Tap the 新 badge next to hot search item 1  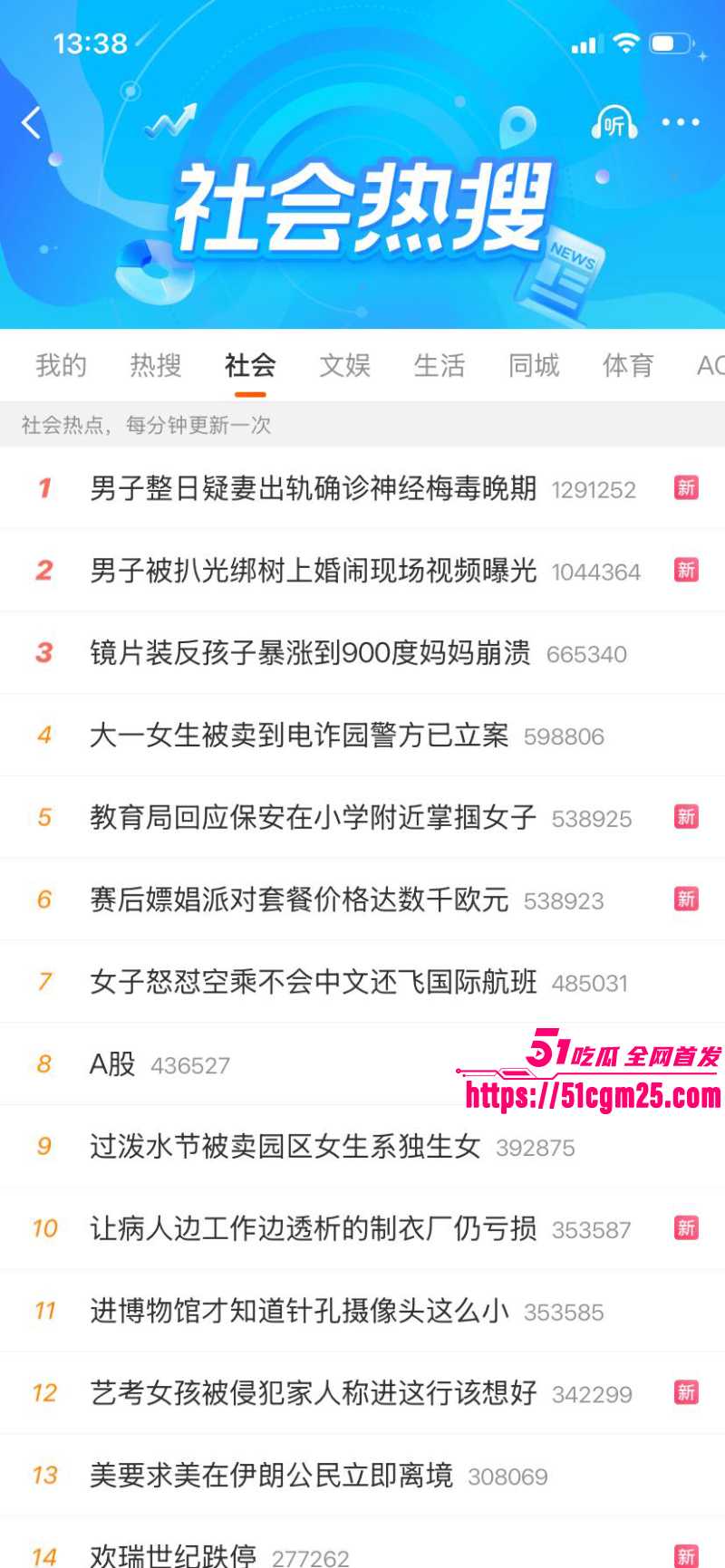(x=686, y=488)
